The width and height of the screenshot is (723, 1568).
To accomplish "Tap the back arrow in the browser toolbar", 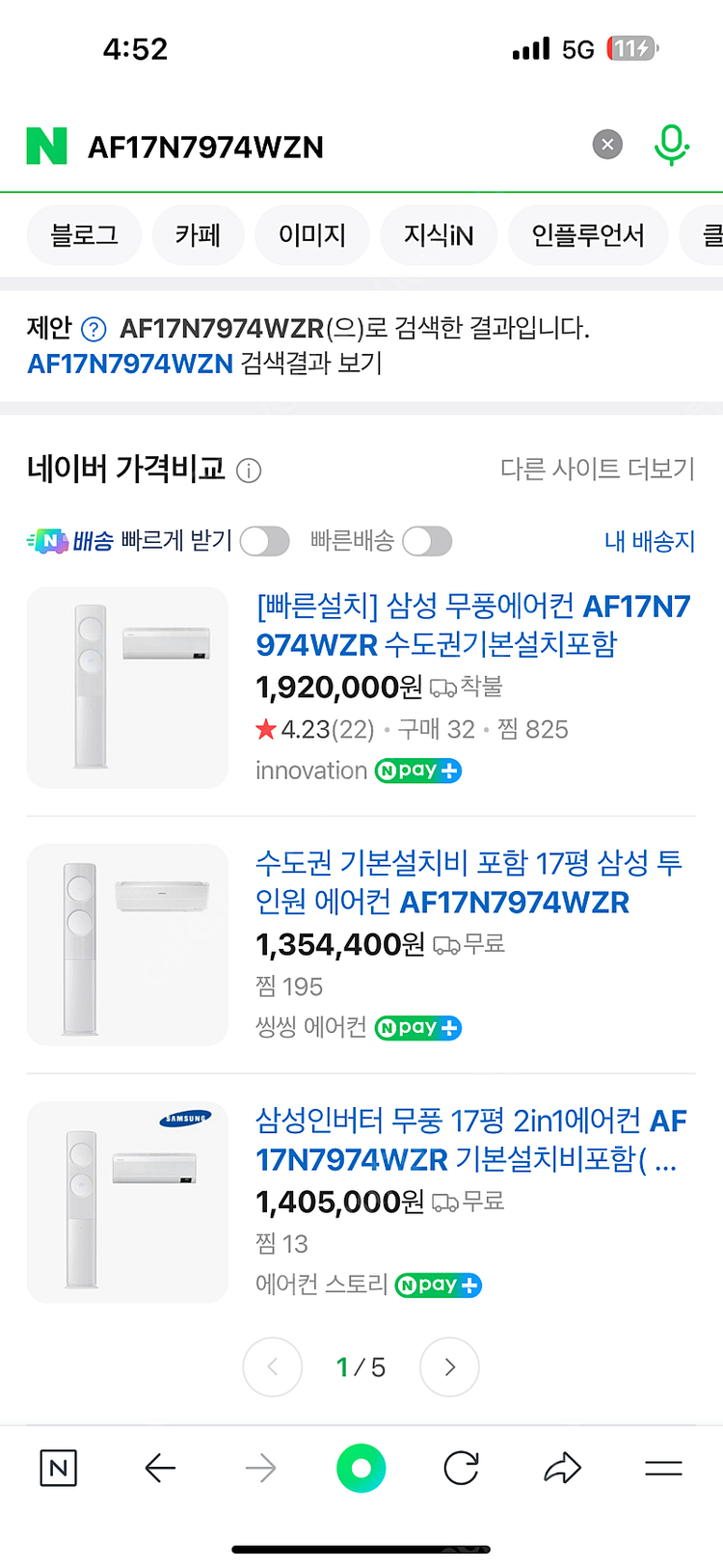I will click(x=160, y=1468).
